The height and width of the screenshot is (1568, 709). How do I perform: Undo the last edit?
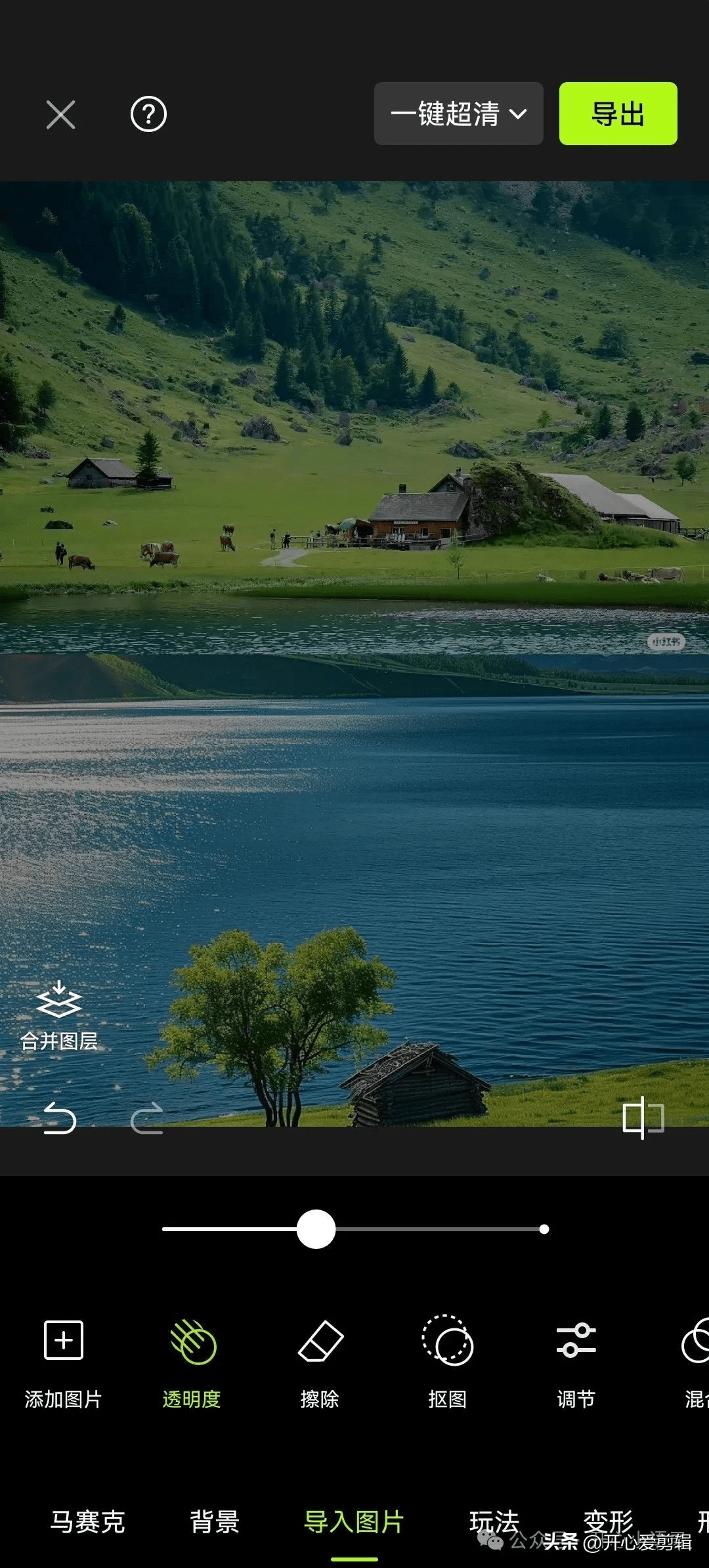click(x=59, y=1118)
